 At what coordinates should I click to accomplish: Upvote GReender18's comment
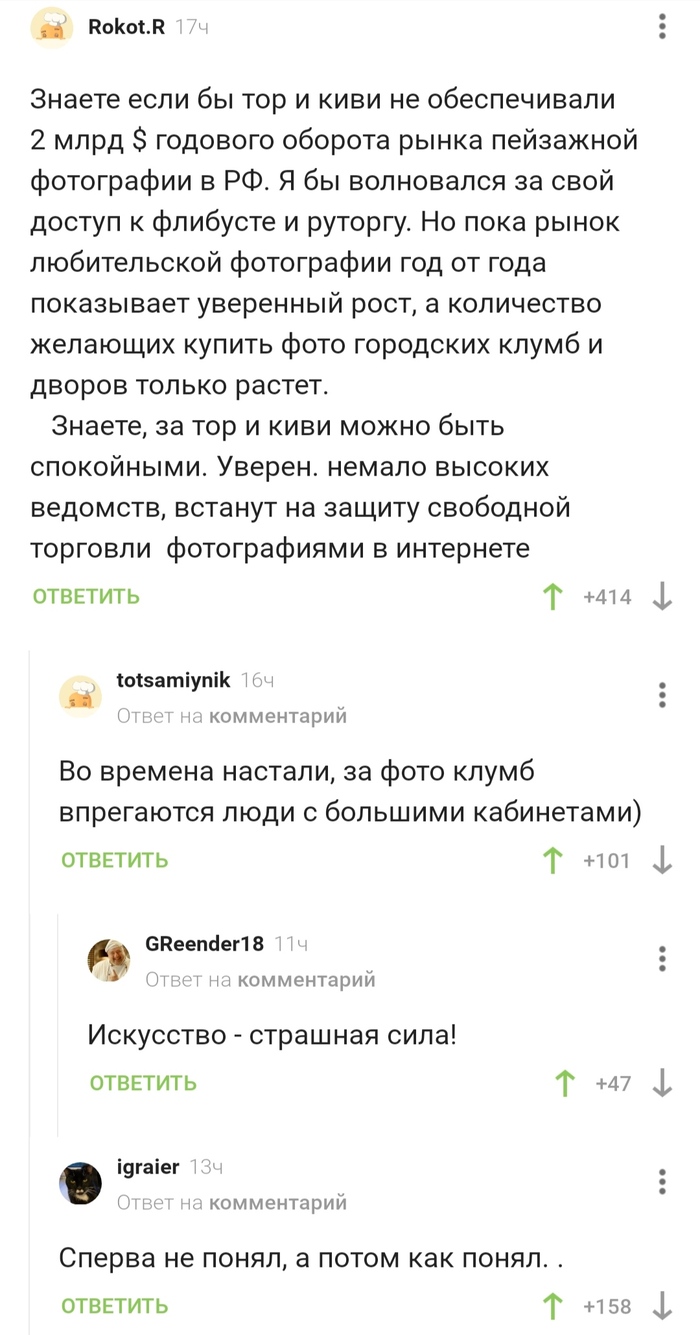[x=565, y=1084]
